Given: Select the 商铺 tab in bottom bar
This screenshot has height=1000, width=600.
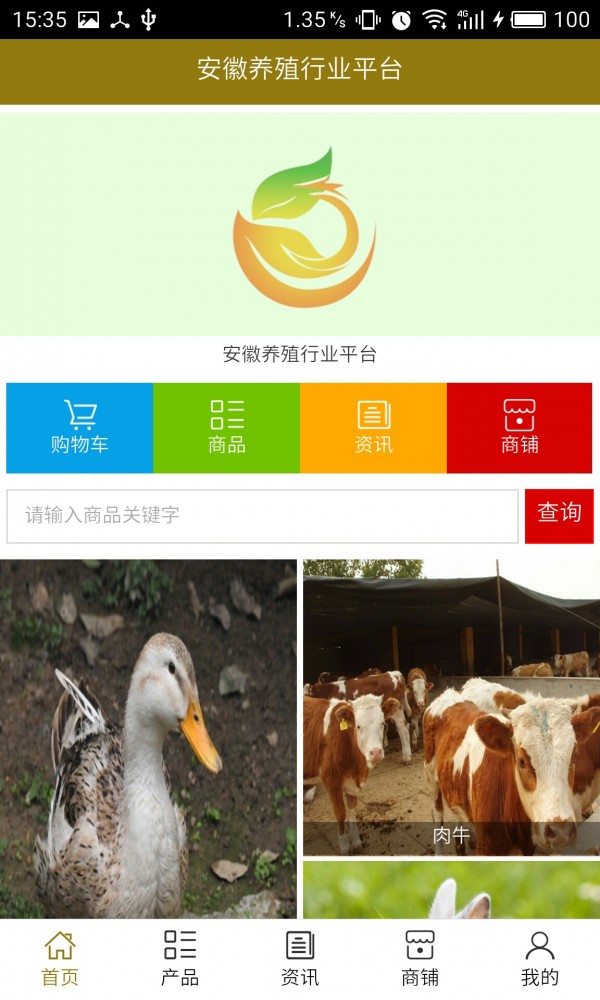Looking at the screenshot, I should click(x=420, y=958).
